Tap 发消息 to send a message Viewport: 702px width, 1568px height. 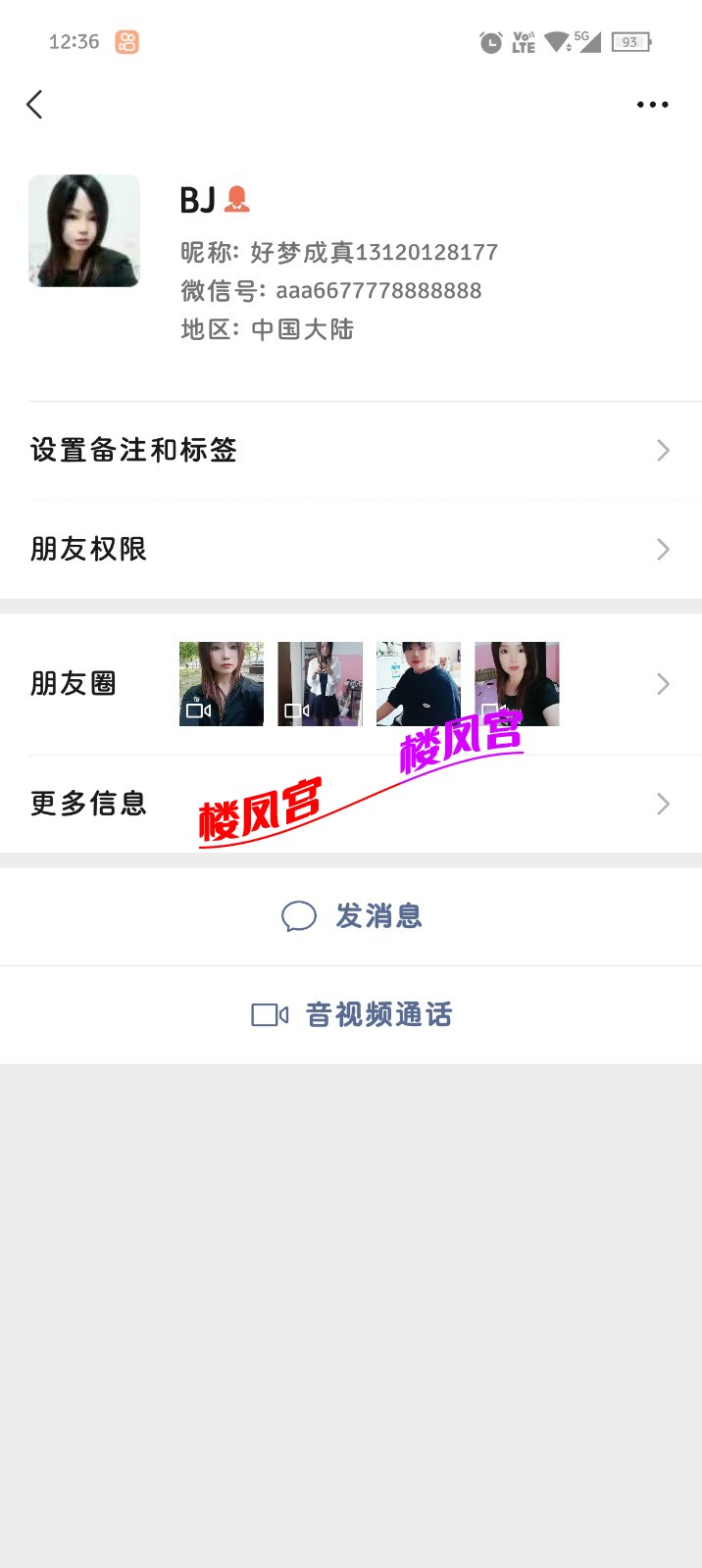(x=351, y=916)
